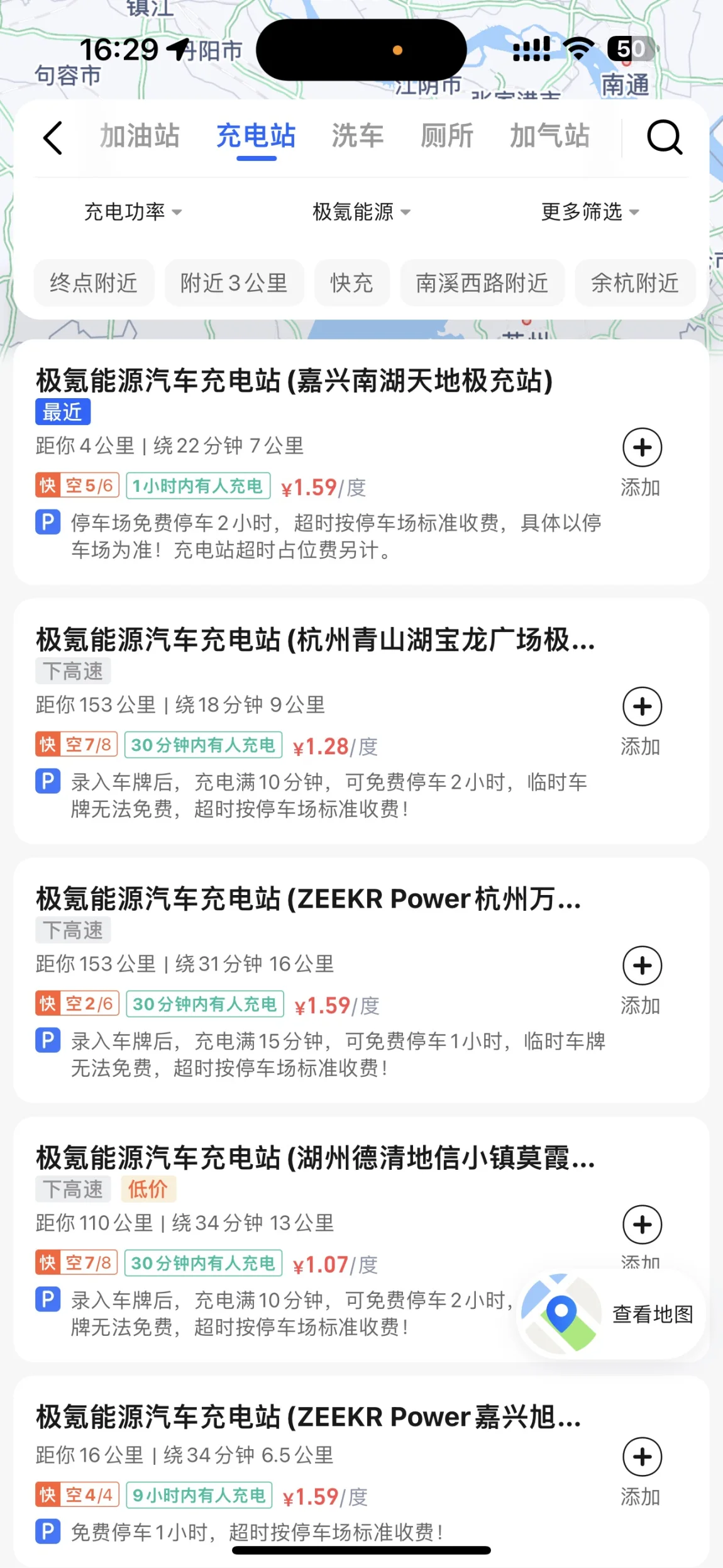Expand the 充电功率 dropdown
This screenshot has width=723, height=1568.
[x=133, y=212]
